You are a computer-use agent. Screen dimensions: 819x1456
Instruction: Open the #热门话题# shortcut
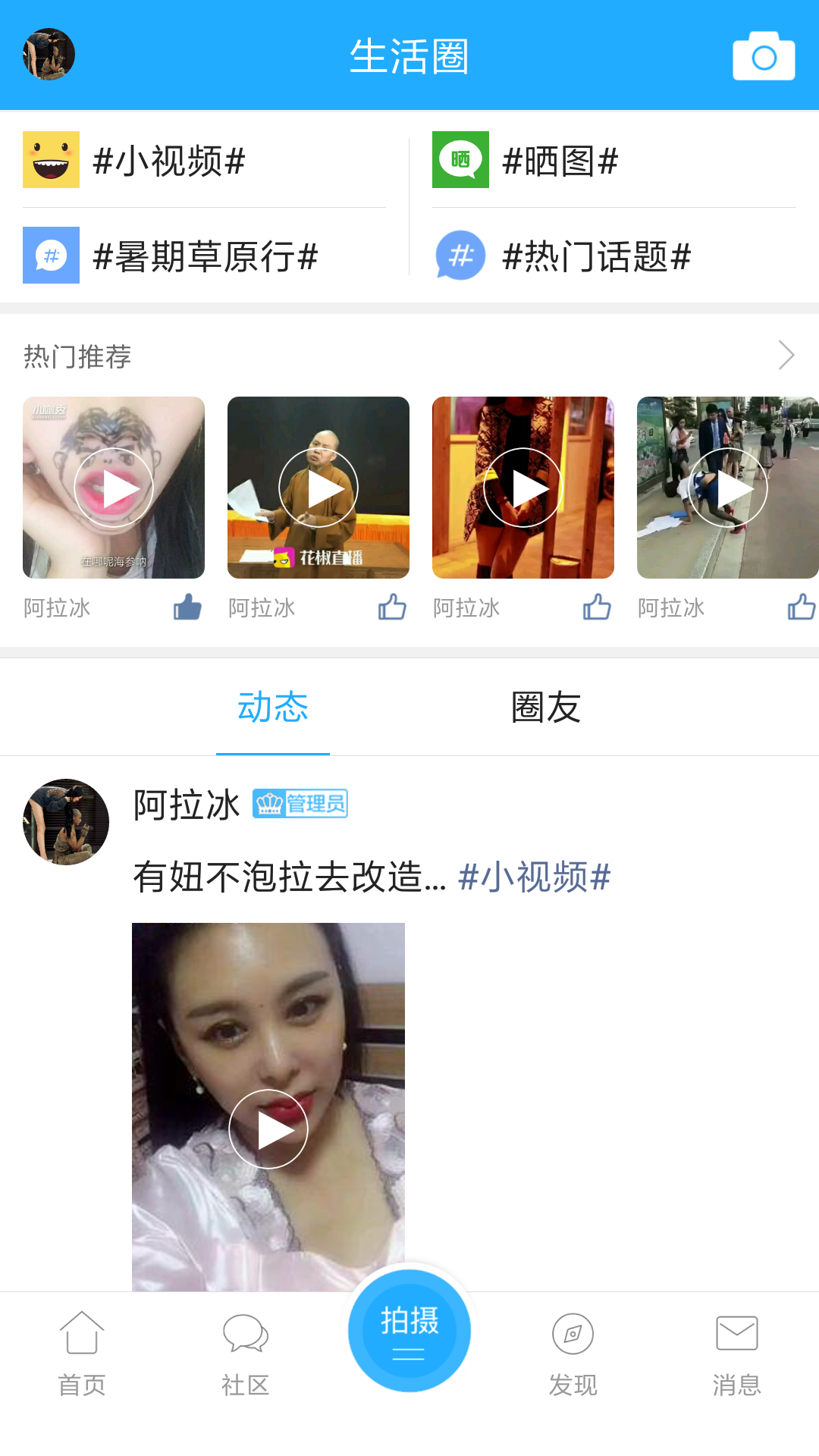point(596,256)
